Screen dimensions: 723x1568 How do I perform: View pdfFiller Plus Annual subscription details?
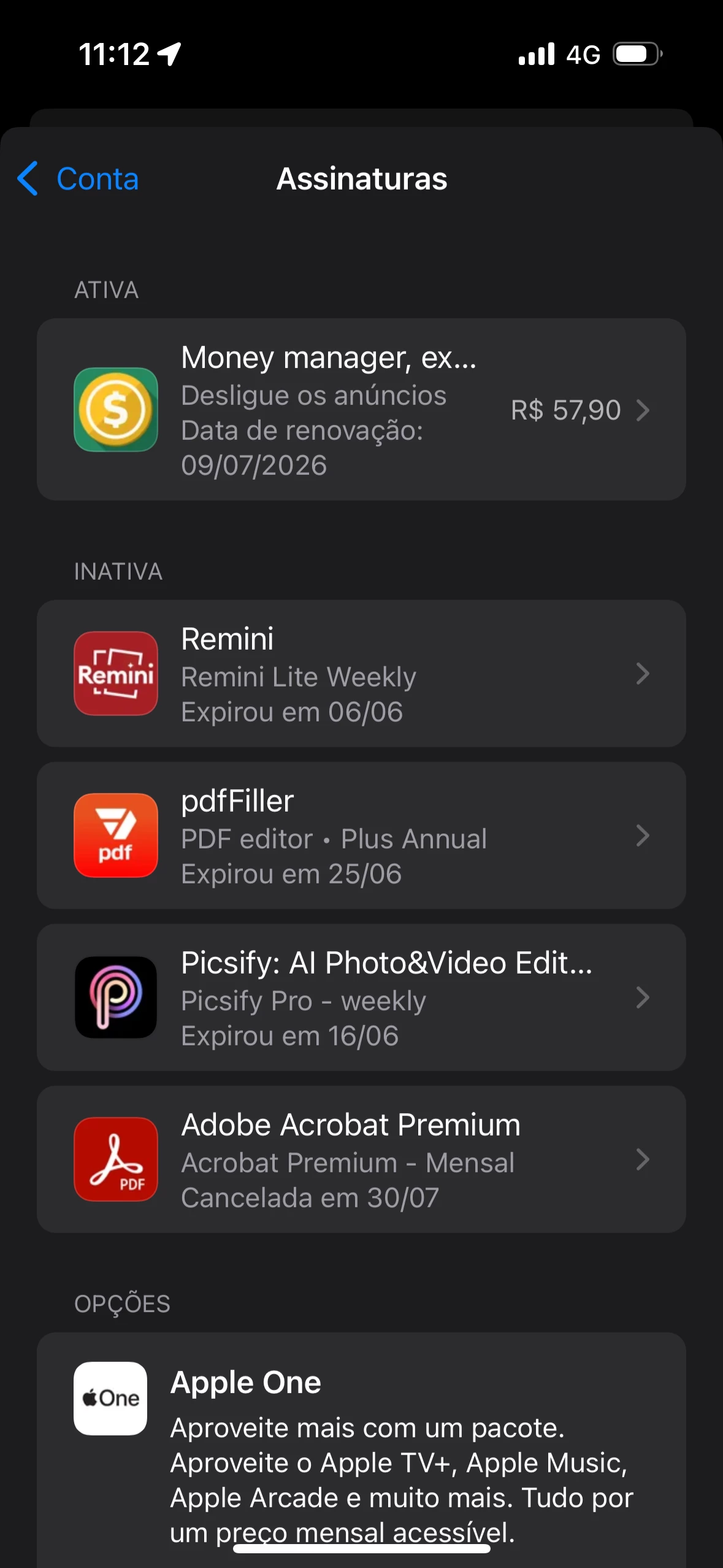click(x=361, y=836)
